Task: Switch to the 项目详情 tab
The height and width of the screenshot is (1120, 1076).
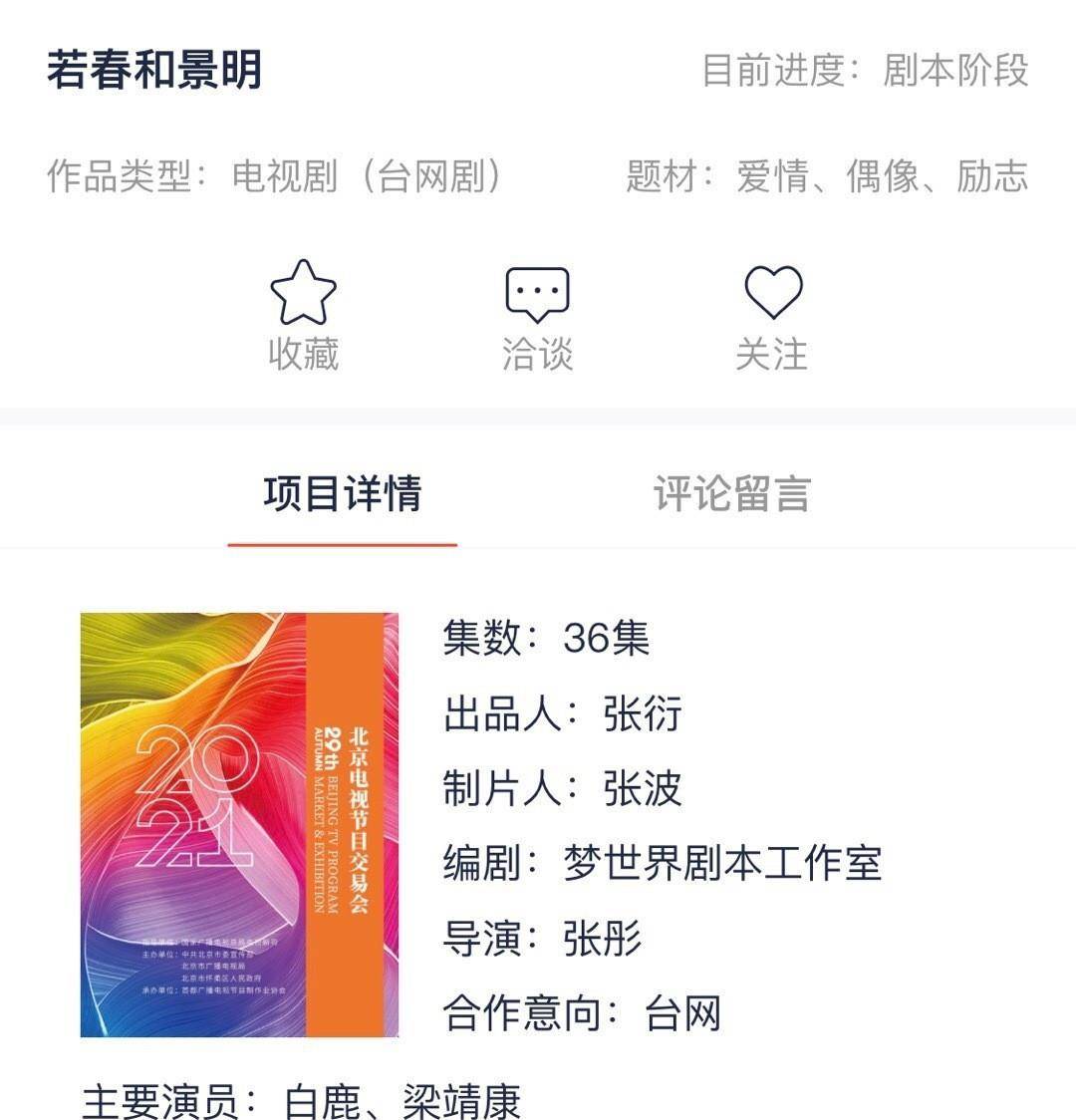Action: (343, 494)
